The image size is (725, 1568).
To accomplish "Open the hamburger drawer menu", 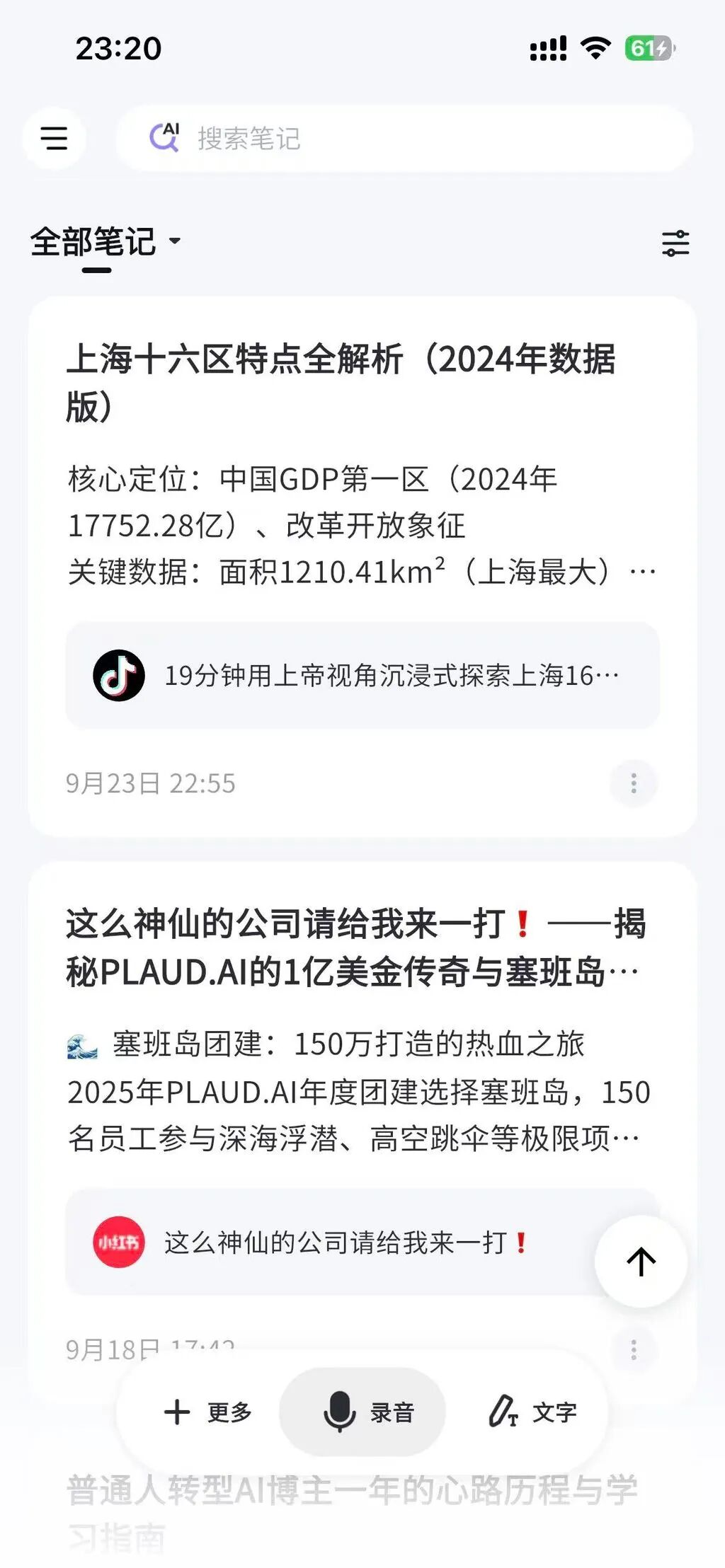I will (x=54, y=138).
